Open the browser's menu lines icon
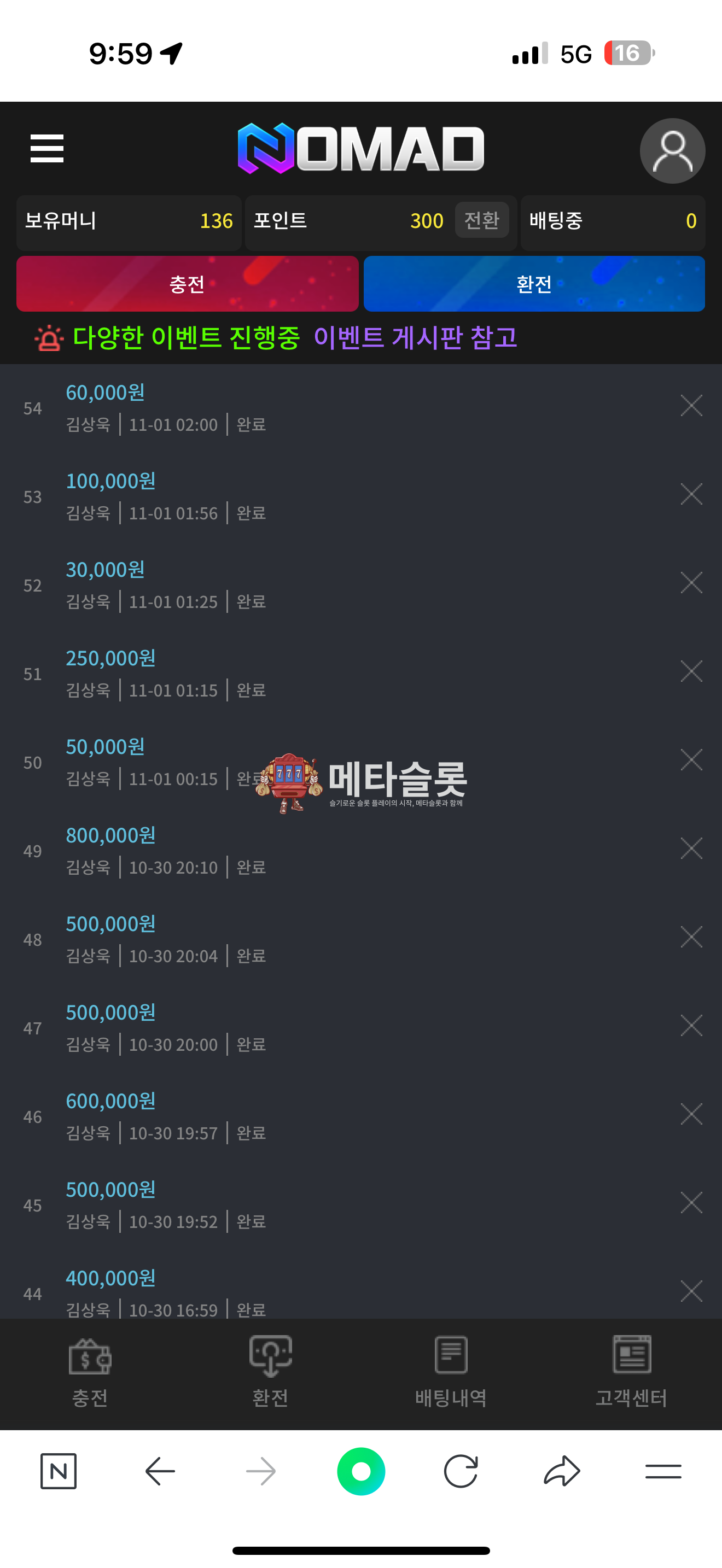The image size is (722, 1568). (x=663, y=1471)
